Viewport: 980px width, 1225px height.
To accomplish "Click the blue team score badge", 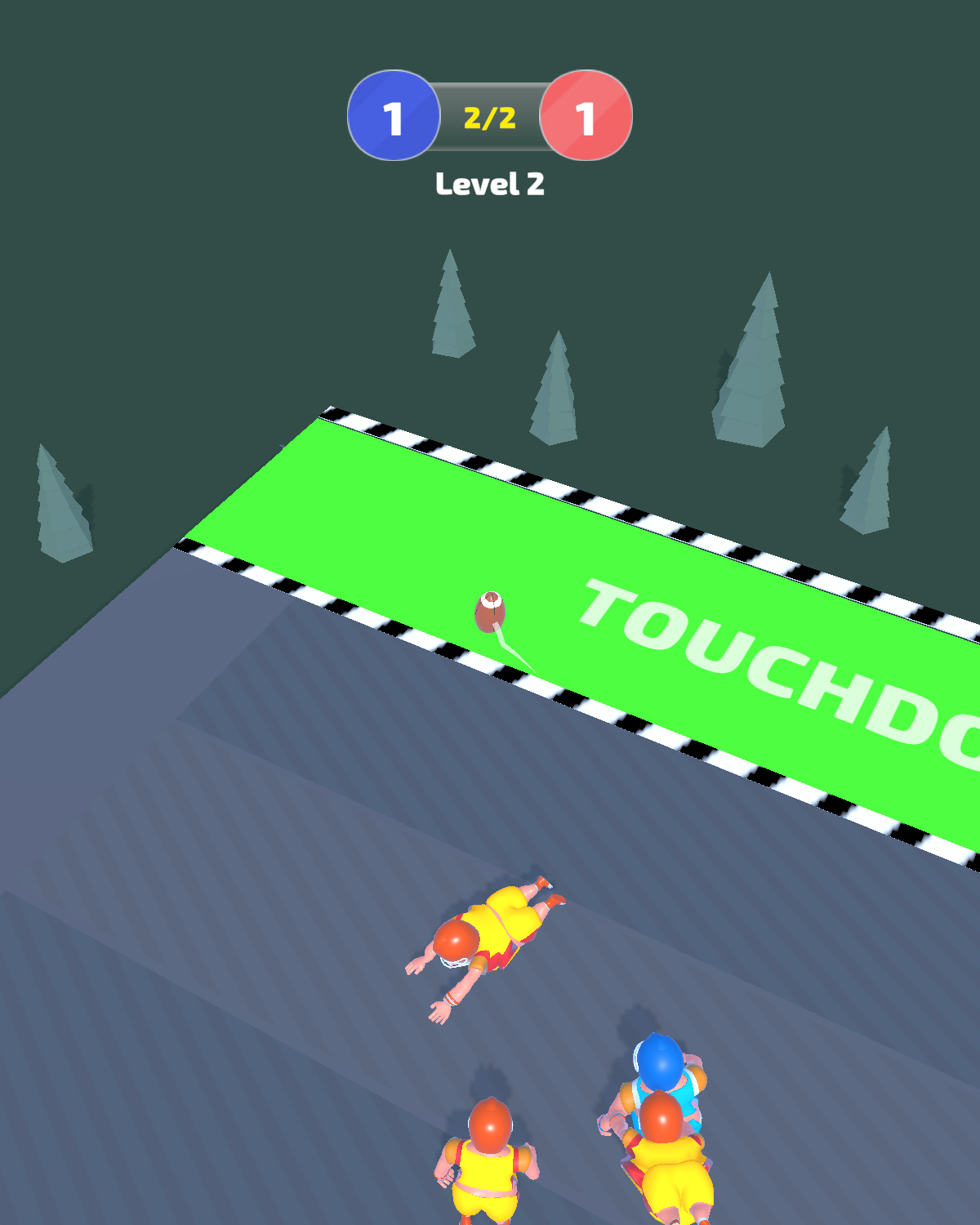I will coord(394,117).
